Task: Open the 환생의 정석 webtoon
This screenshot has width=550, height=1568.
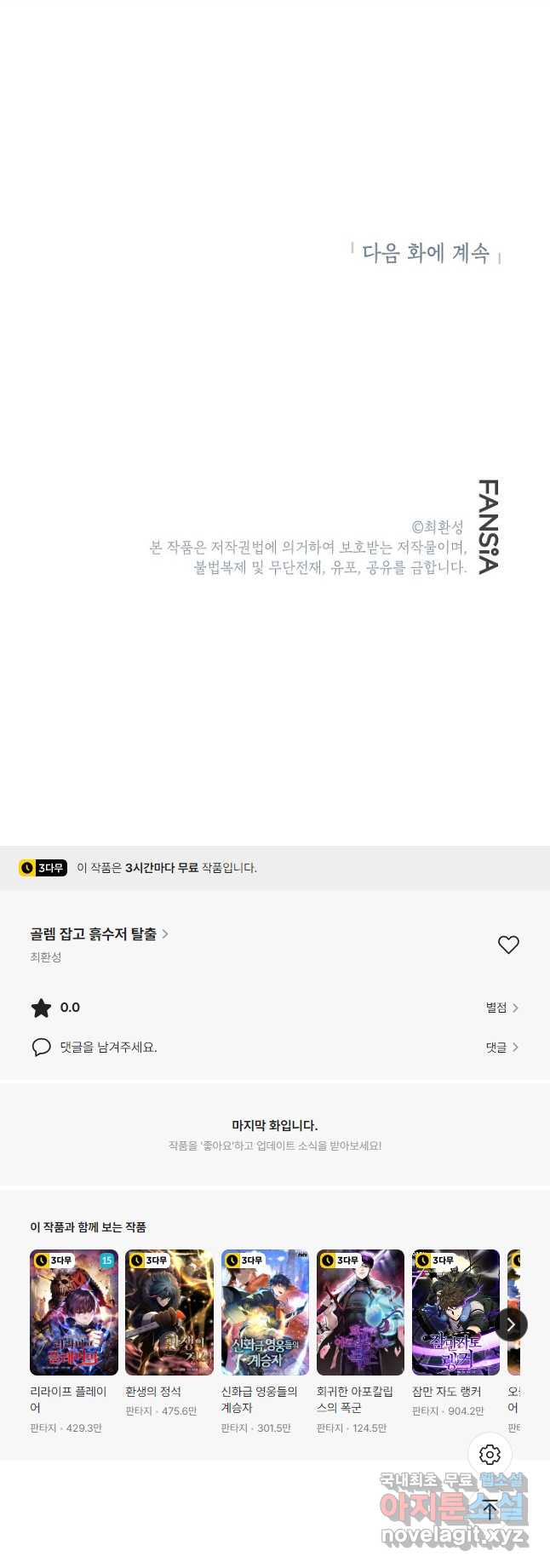Action: (x=169, y=1312)
